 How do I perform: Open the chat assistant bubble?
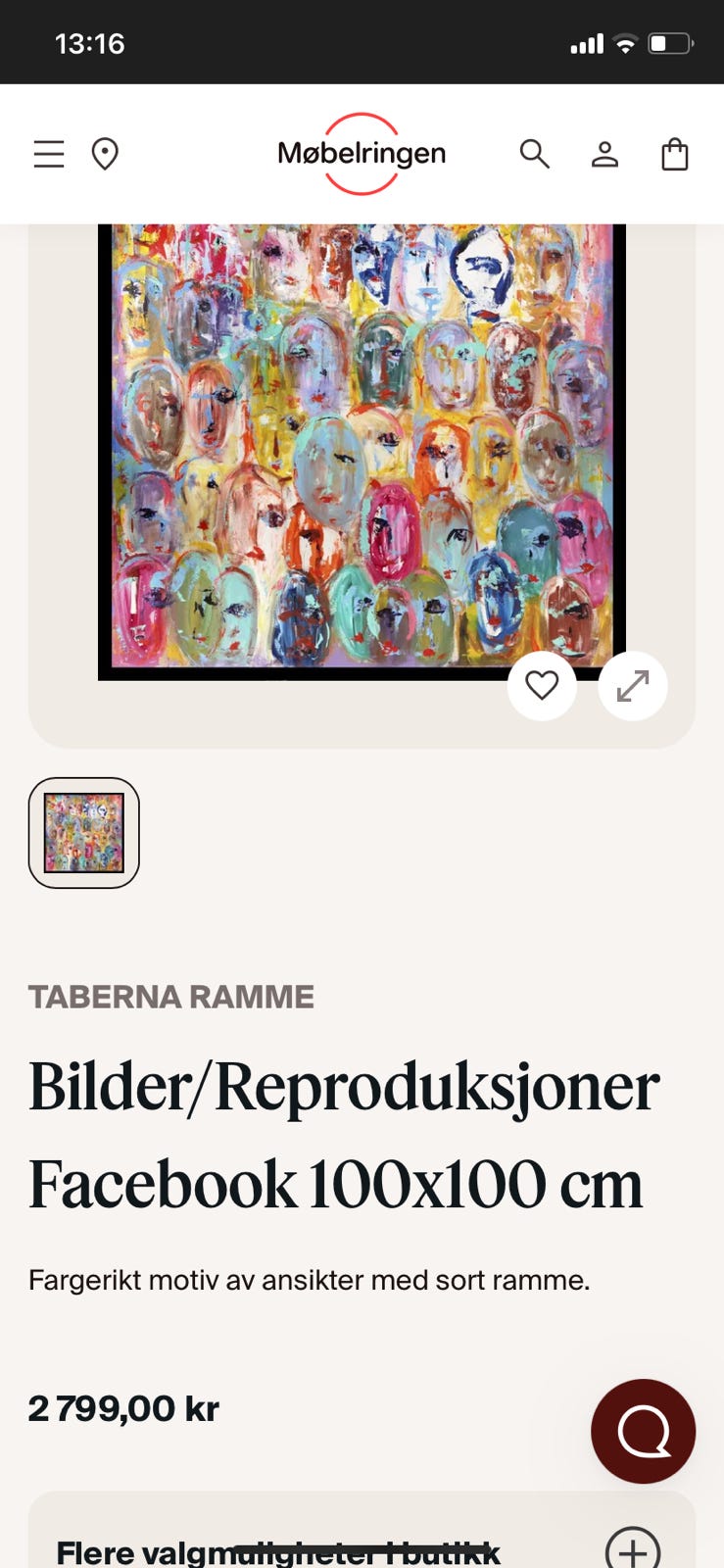(x=642, y=1431)
